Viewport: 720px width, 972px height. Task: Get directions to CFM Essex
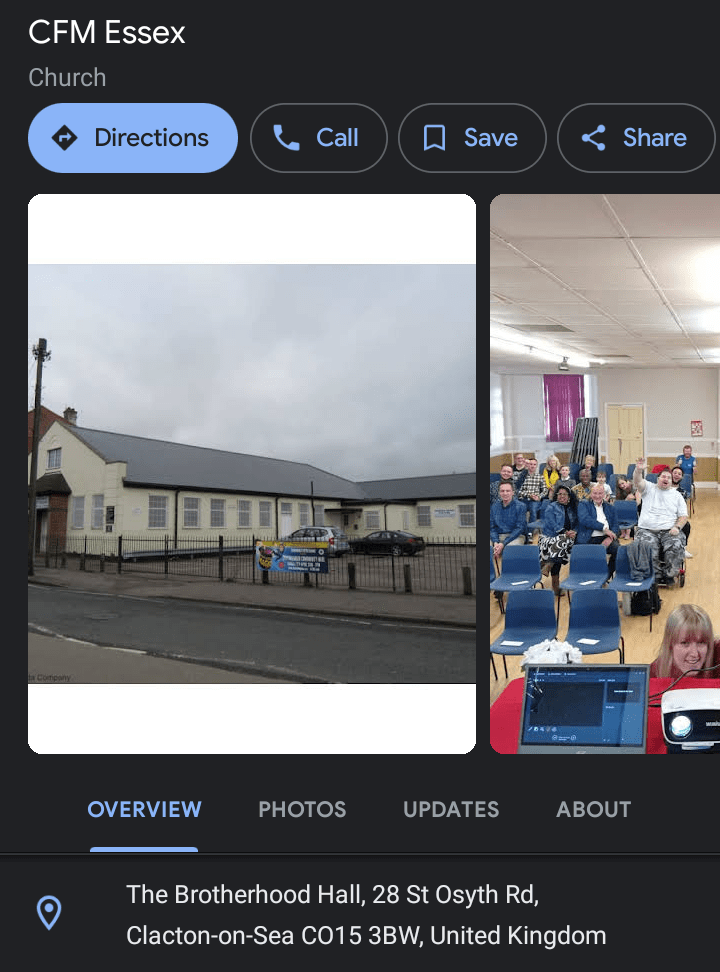(133, 138)
